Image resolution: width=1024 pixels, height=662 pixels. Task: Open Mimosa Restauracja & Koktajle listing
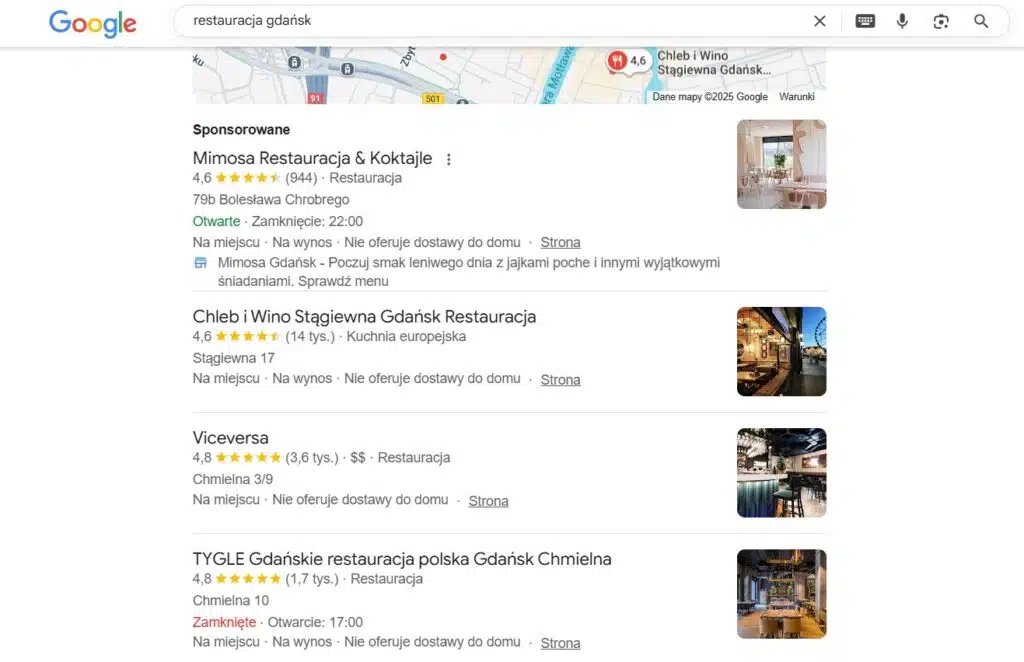click(312, 158)
